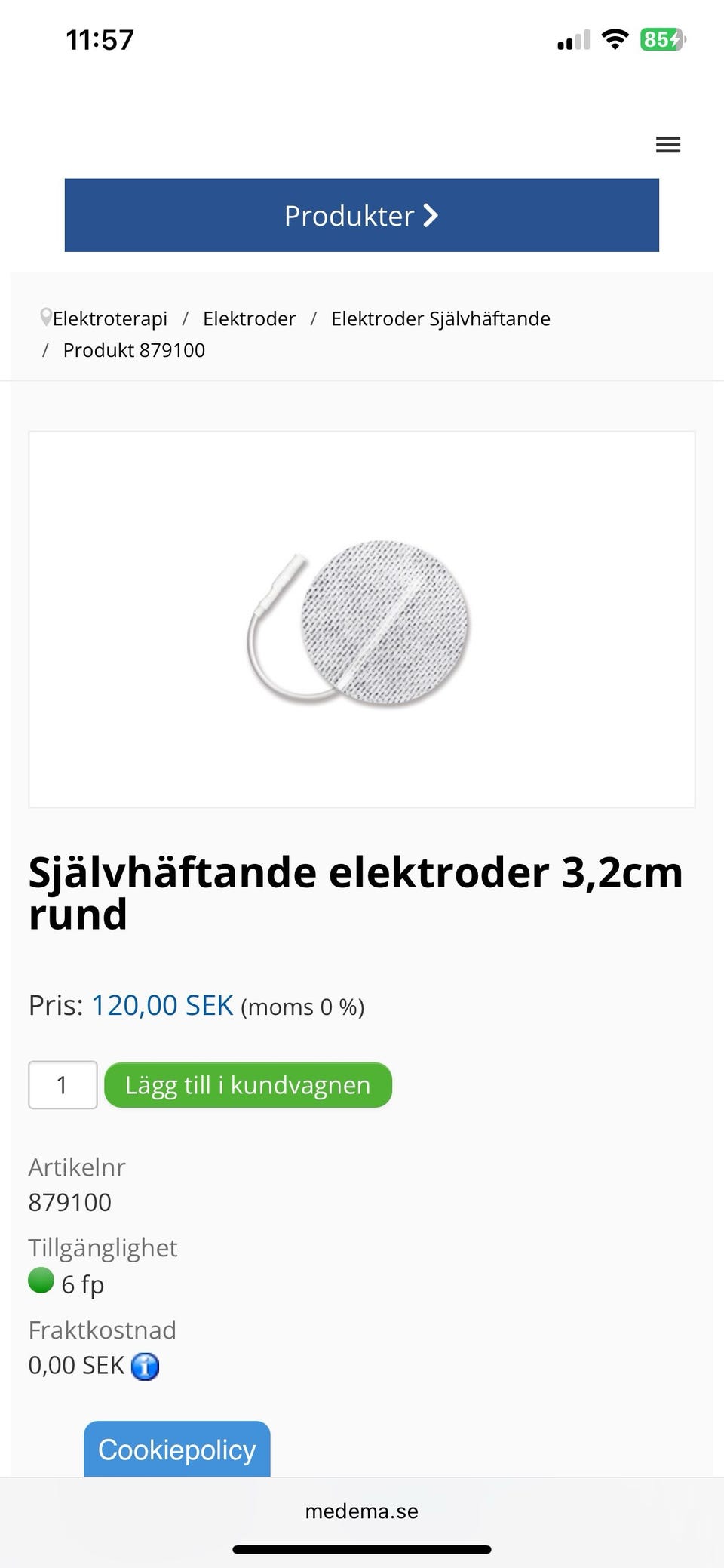Viewport: 724px width, 1568px height.
Task: Open the Elektroterapi breadcrumb section
Action: pos(111,318)
